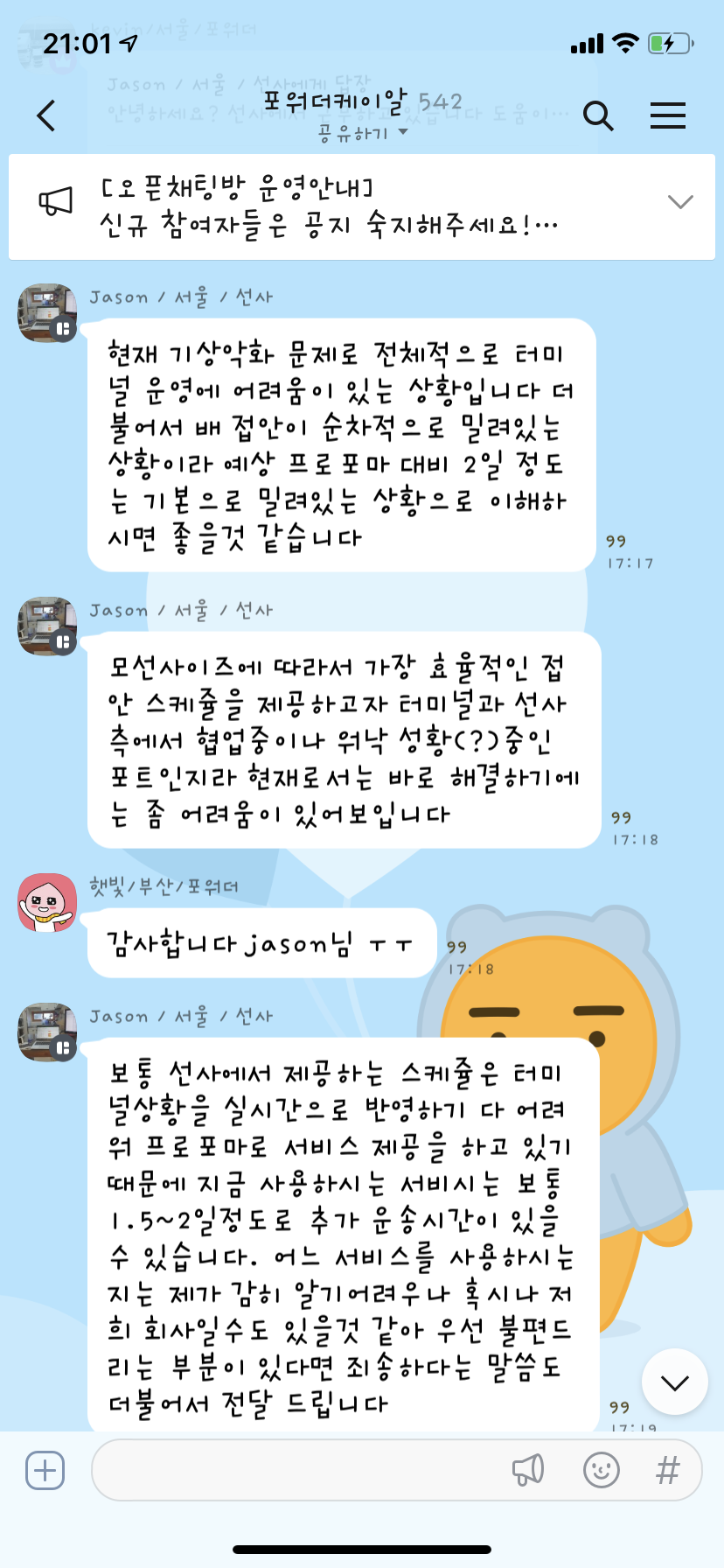Open the 공유하기 dropdown under the title
724x1568 pixels.
(363, 134)
